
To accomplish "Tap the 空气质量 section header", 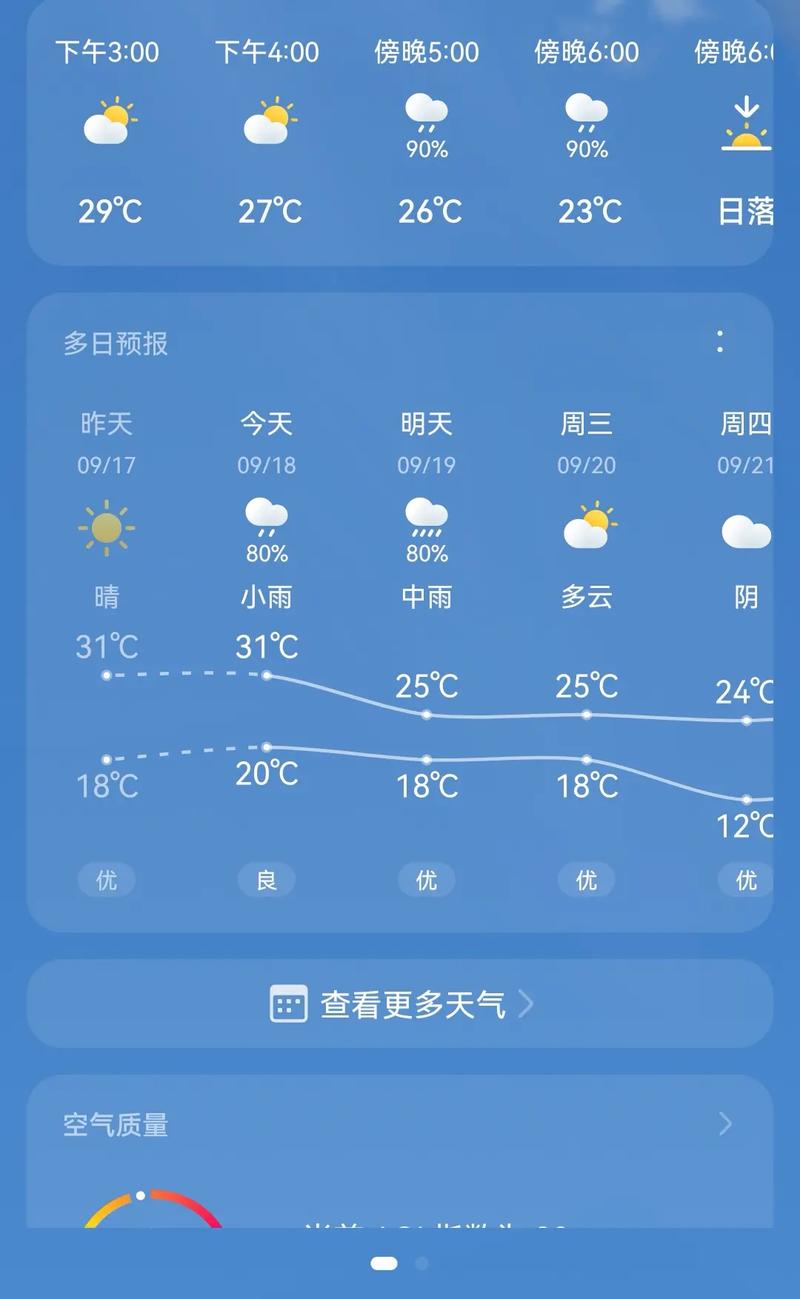I will 112,1126.
